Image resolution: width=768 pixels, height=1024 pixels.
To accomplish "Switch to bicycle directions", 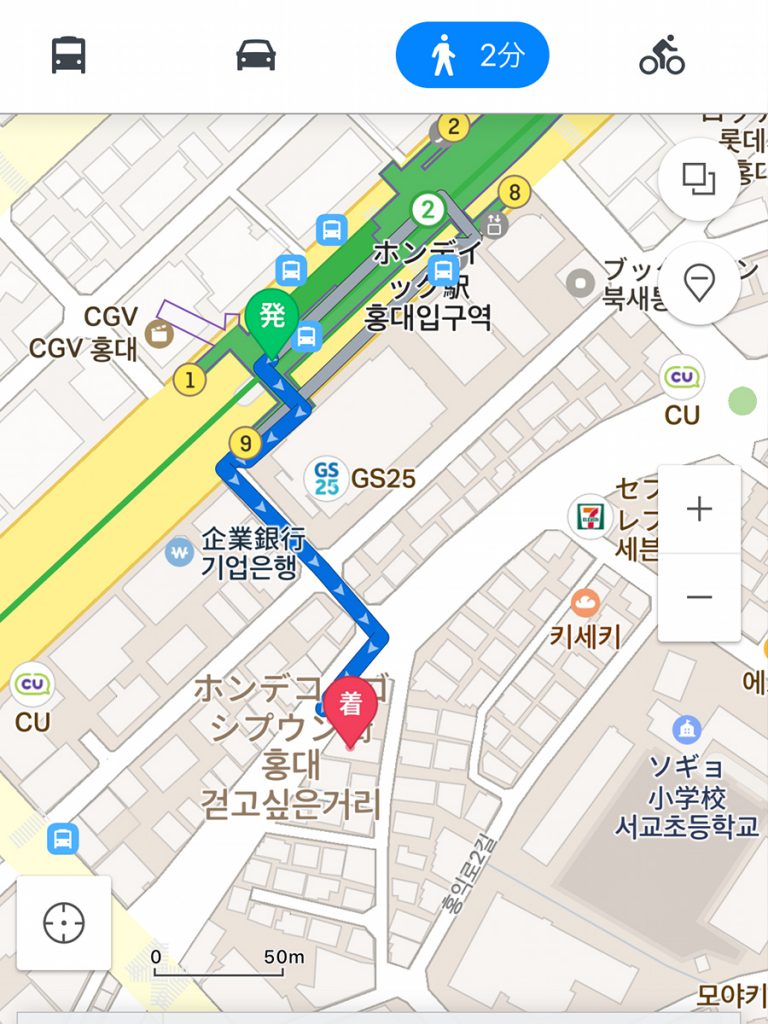I will pyautogui.click(x=662, y=55).
